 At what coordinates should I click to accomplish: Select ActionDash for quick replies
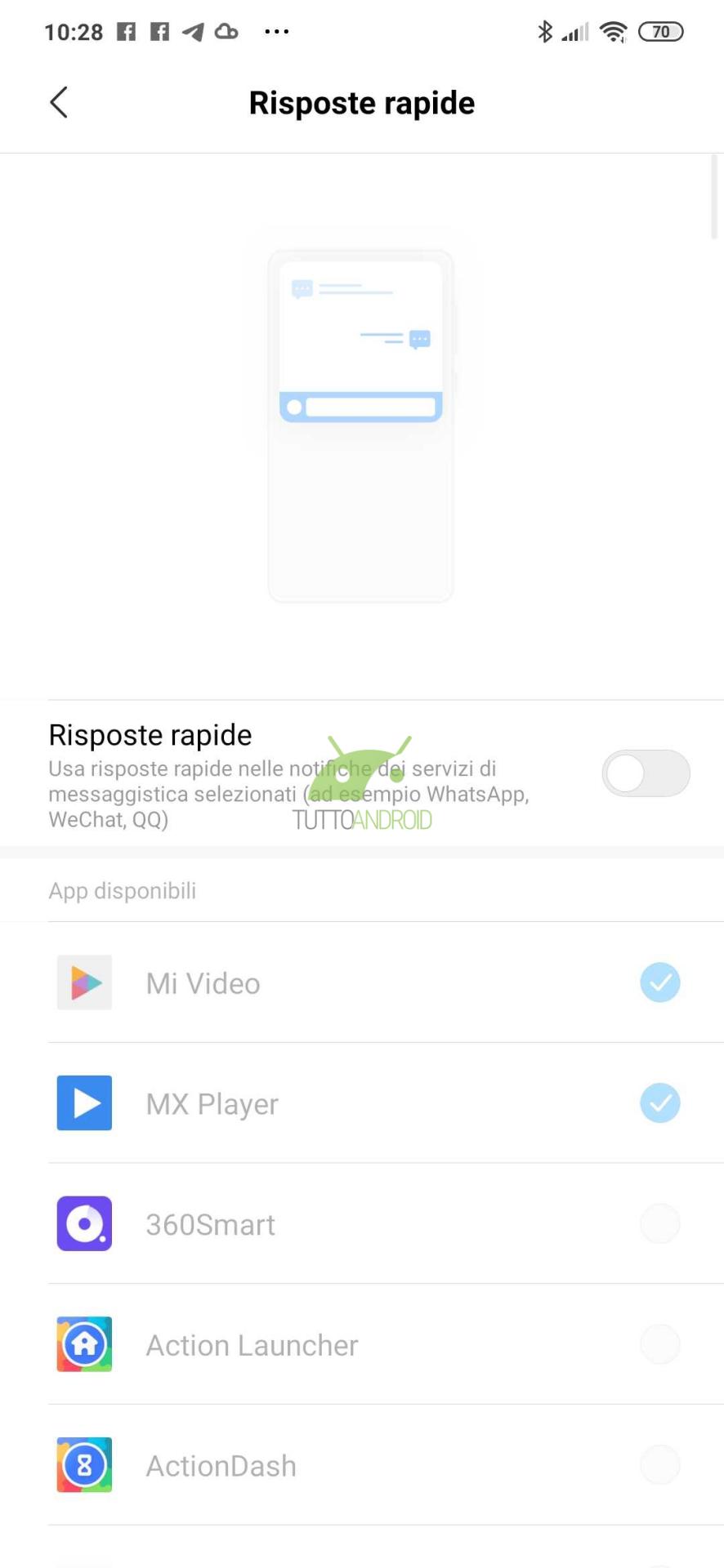659,1465
